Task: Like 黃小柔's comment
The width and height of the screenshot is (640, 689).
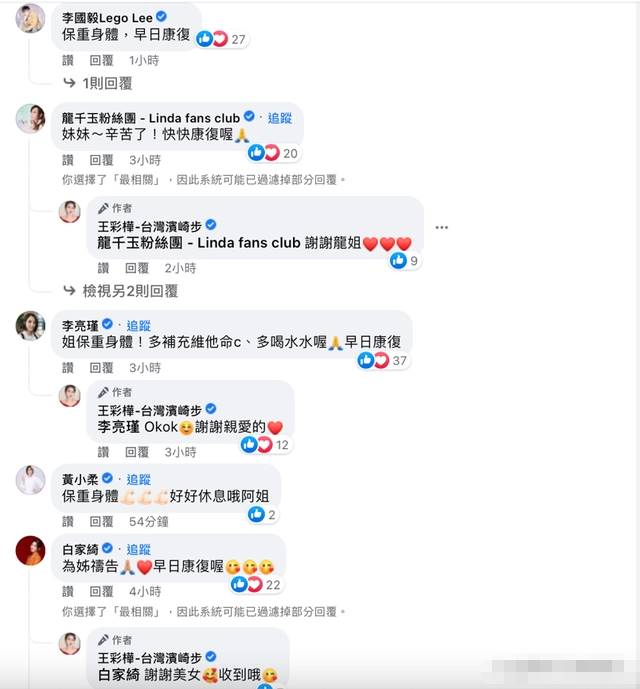Action: point(68,521)
